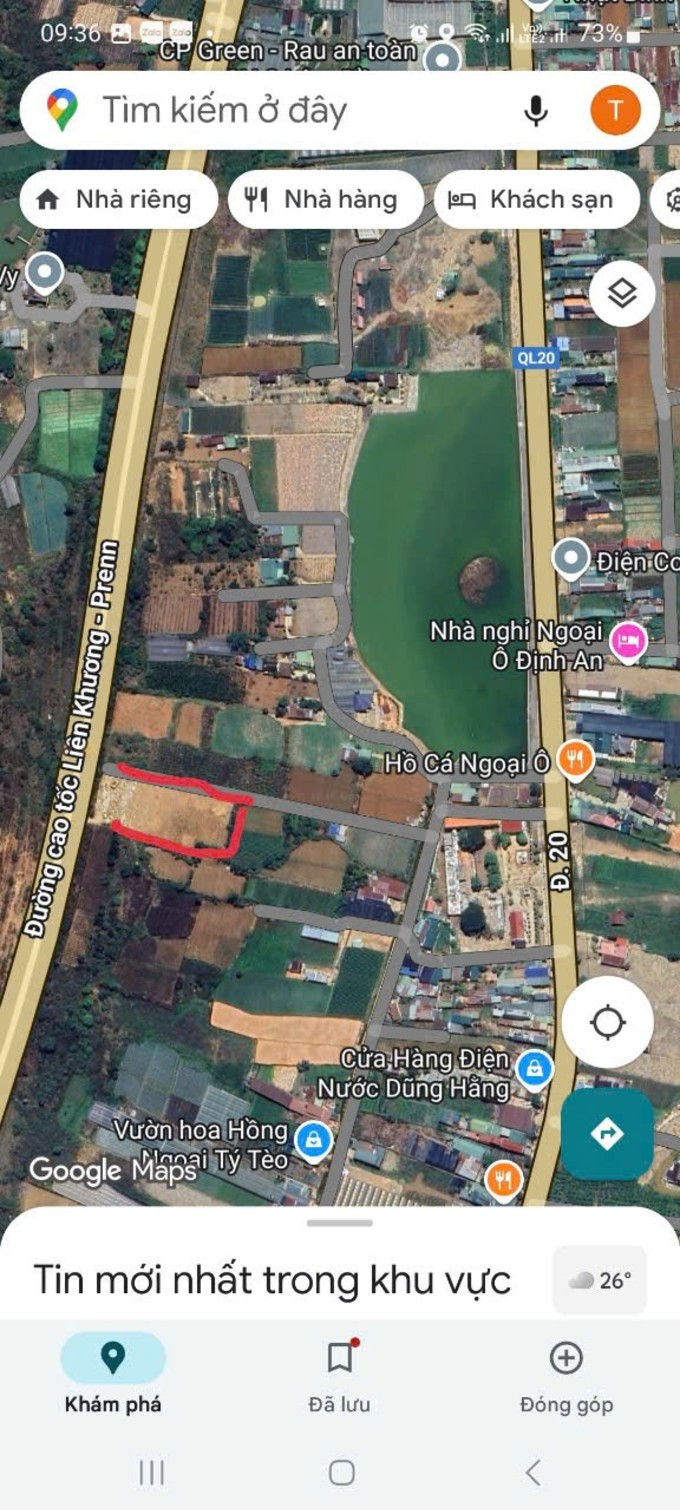View the 26° weather widget

[600, 1280]
